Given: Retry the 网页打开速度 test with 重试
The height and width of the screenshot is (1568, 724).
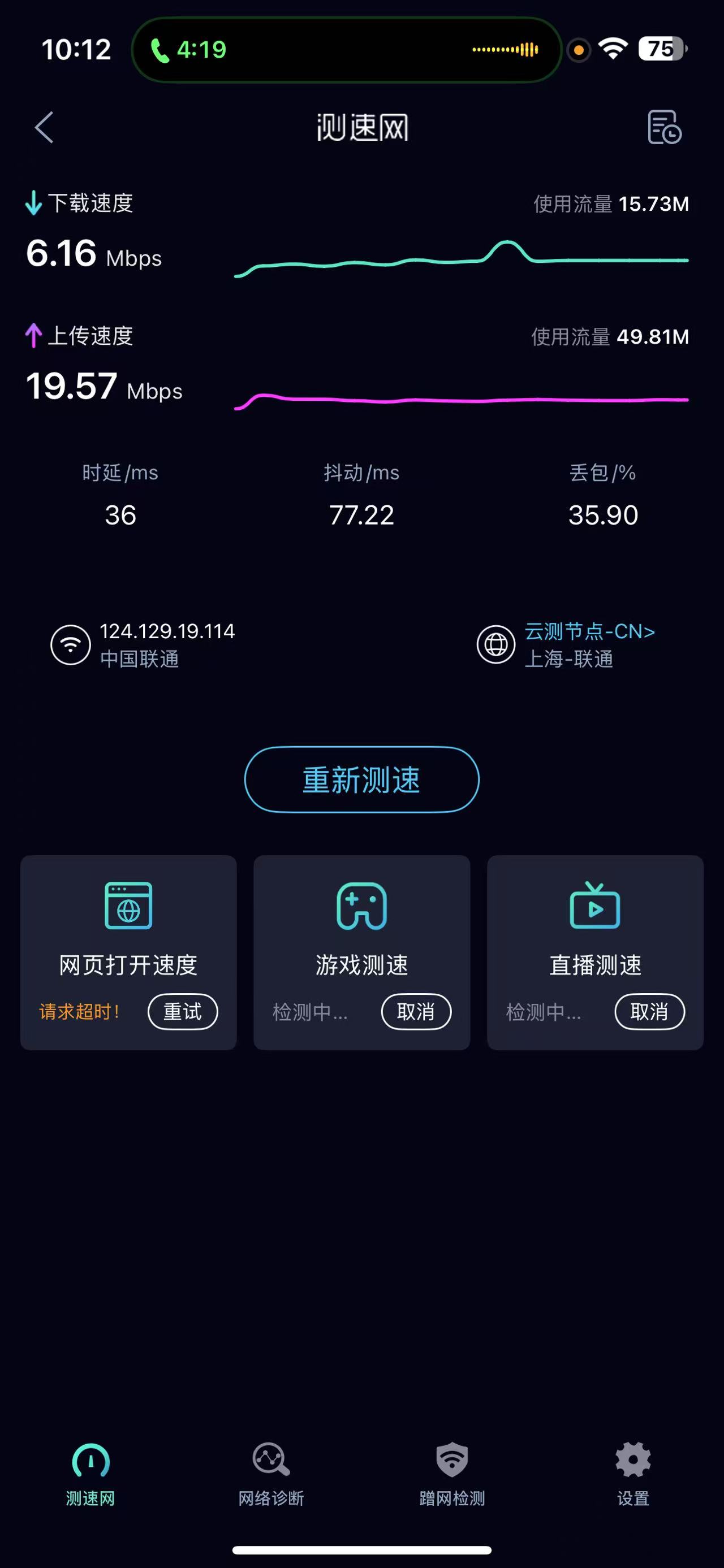Looking at the screenshot, I should pyautogui.click(x=183, y=1012).
